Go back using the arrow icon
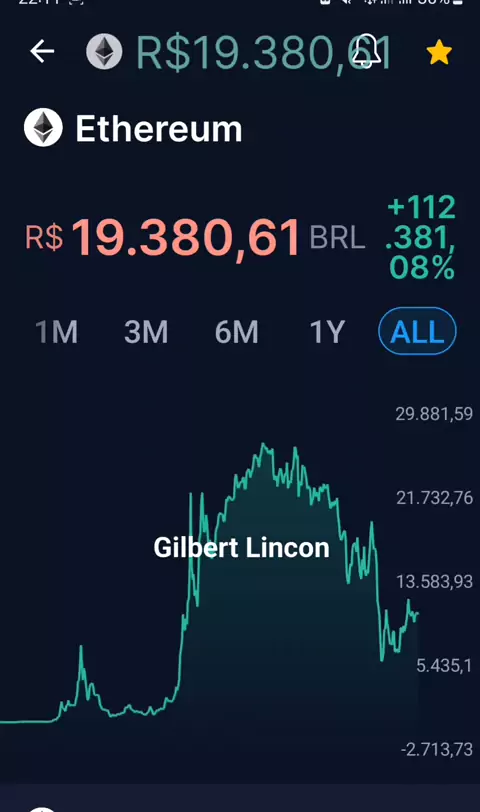This screenshot has height=812, width=480. pos(42,51)
